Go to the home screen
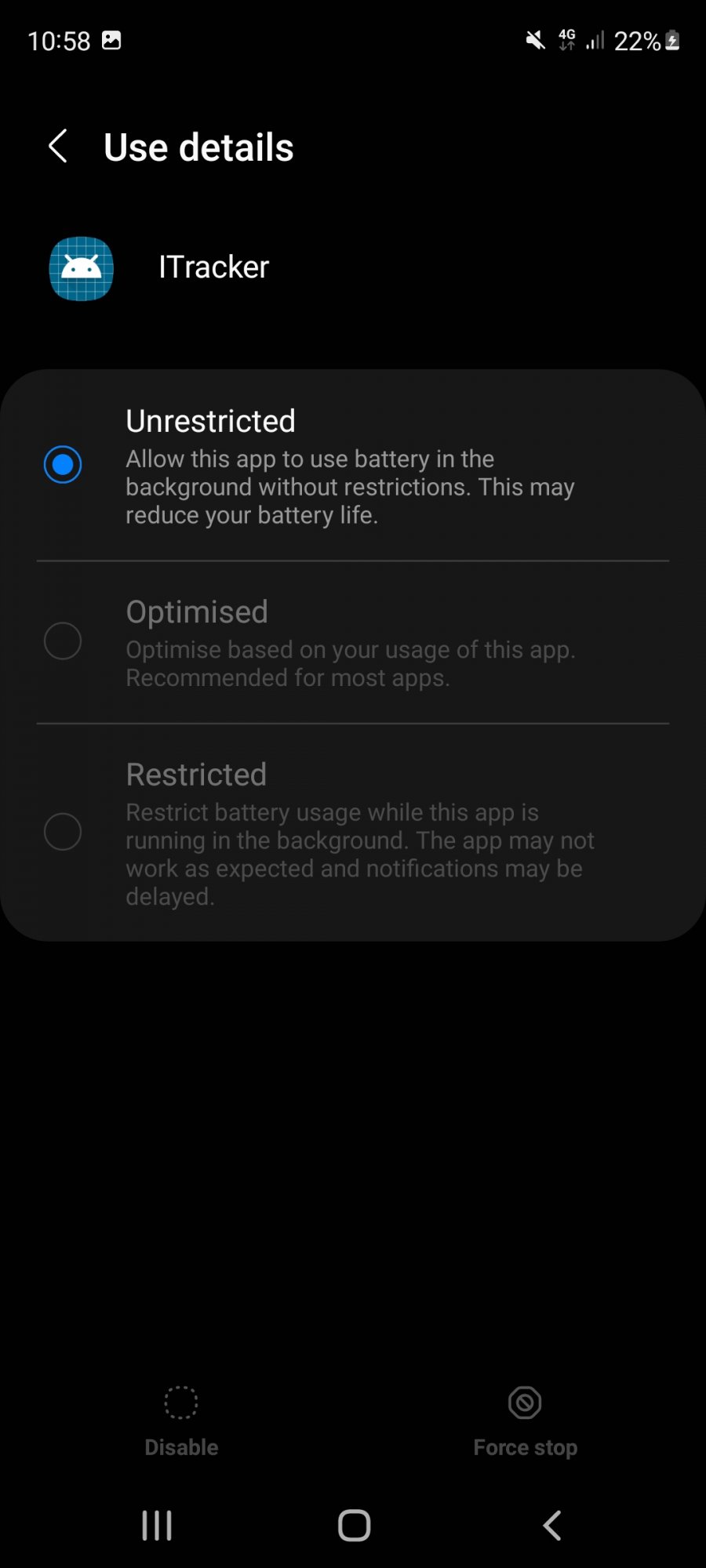Image resolution: width=706 pixels, height=1568 pixels. (354, 1526)
